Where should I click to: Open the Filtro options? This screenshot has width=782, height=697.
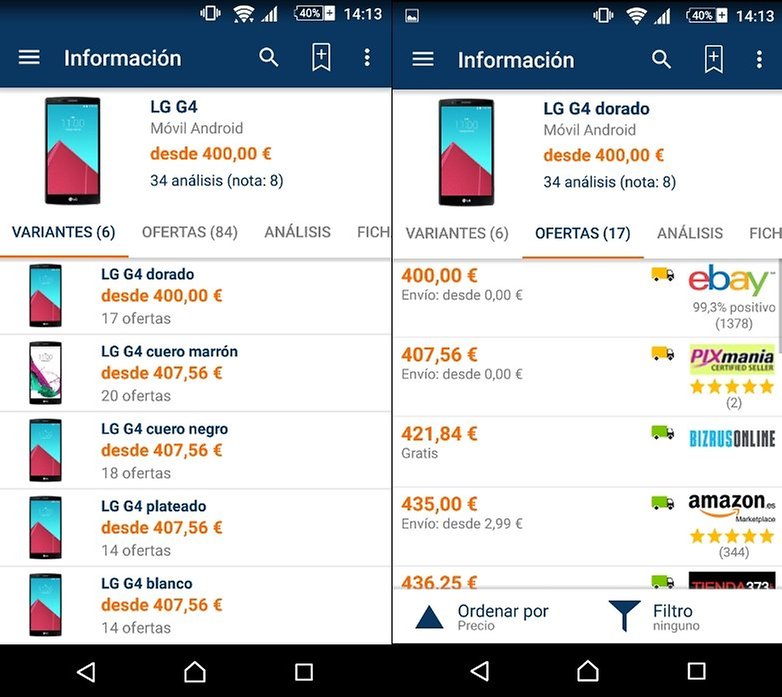point(655,616)
